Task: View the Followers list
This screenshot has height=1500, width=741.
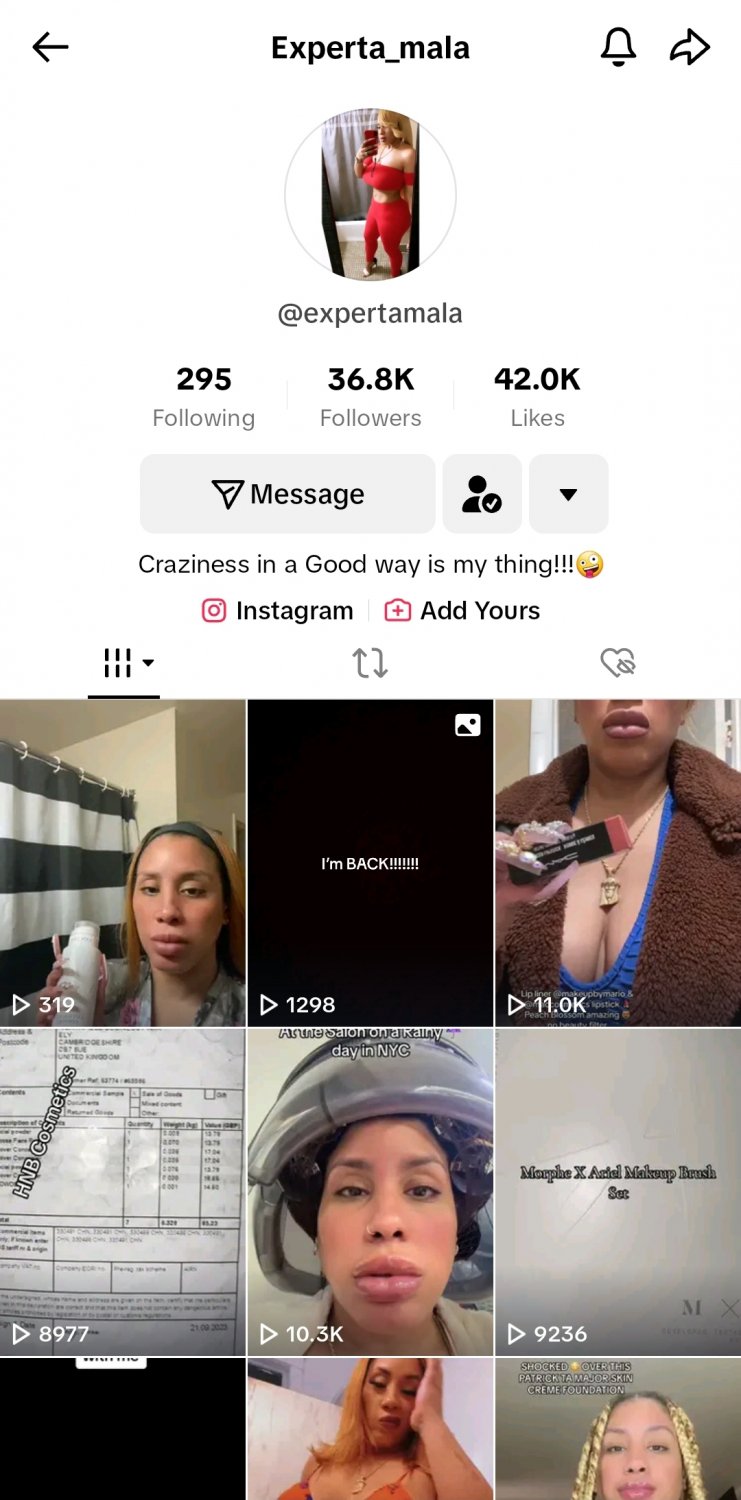Action: [x=370, y=396]
